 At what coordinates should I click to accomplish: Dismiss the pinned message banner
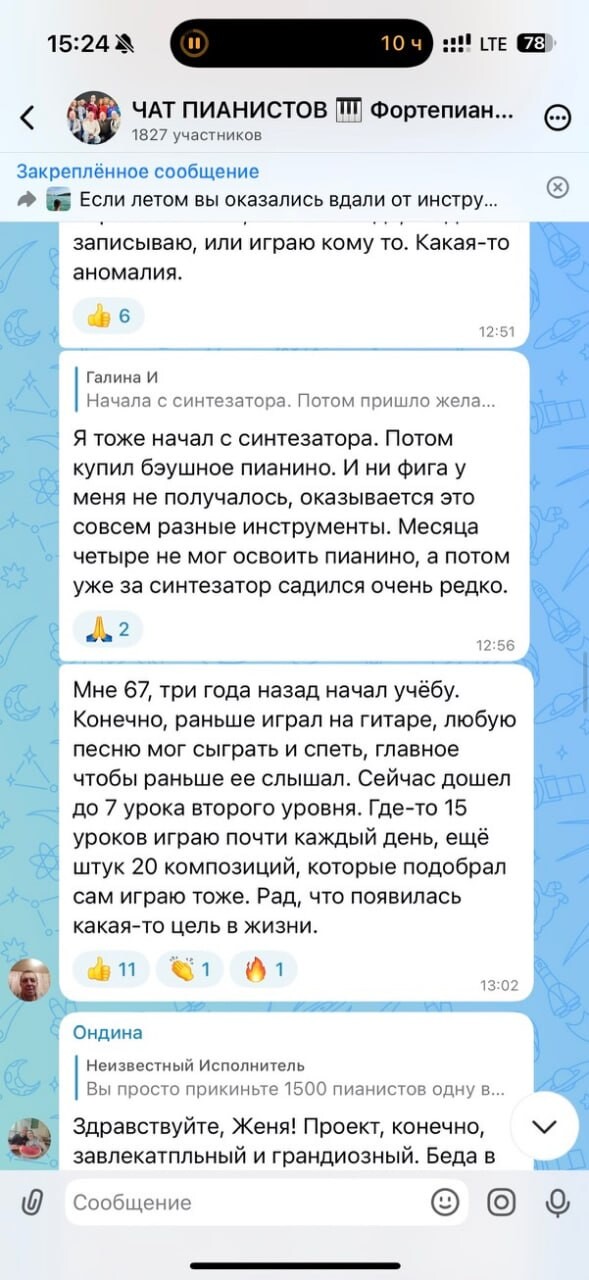tap(558, 187)
